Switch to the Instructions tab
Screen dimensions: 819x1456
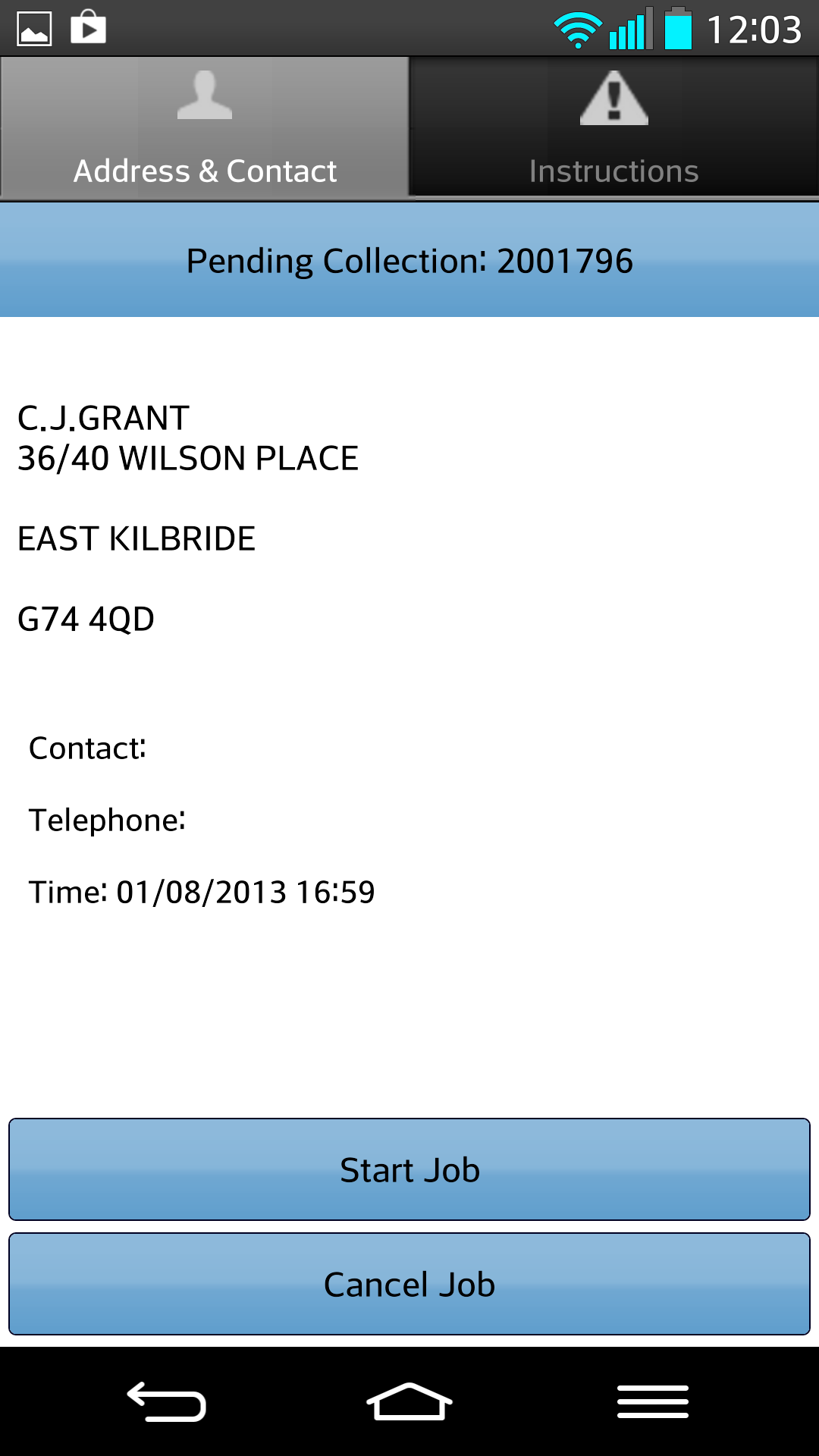[614, 127]
